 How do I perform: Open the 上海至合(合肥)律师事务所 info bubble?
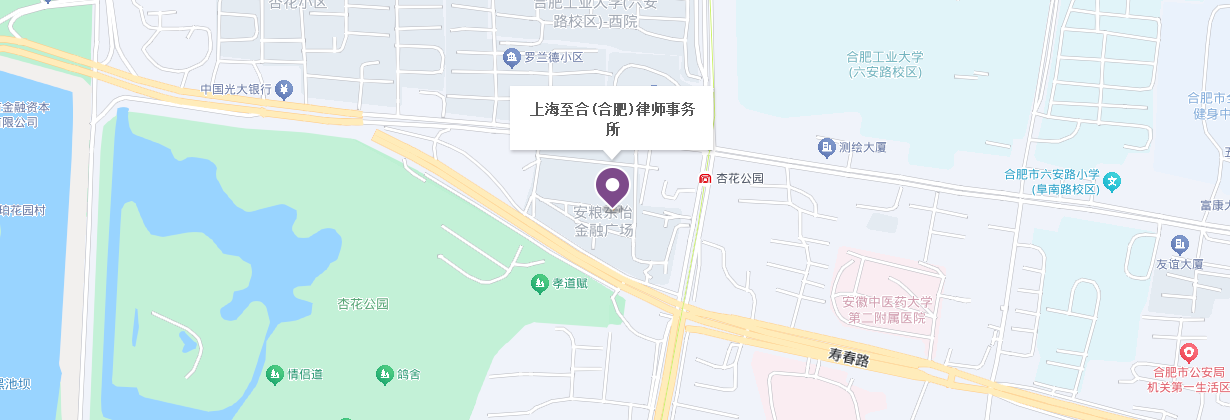[x=611, y=118]
